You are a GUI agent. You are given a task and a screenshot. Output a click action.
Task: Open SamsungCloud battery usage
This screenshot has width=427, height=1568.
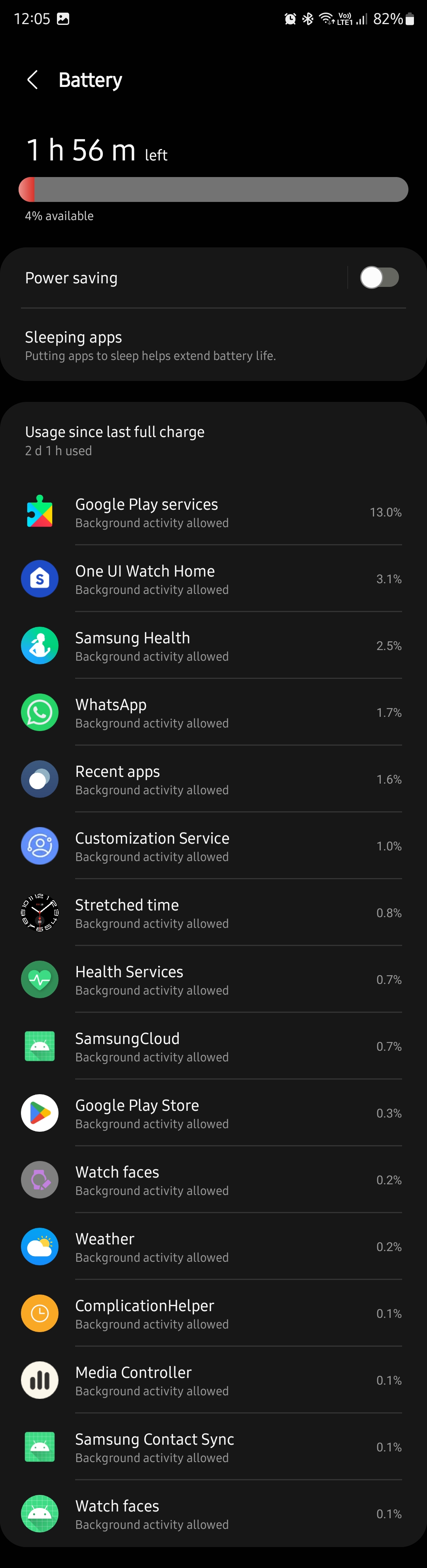[x=213, y=1046]
